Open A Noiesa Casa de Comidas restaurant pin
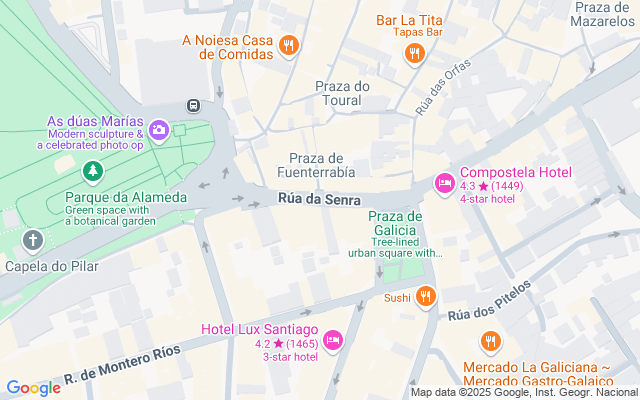The image size is (640, 400). (289, 44)
